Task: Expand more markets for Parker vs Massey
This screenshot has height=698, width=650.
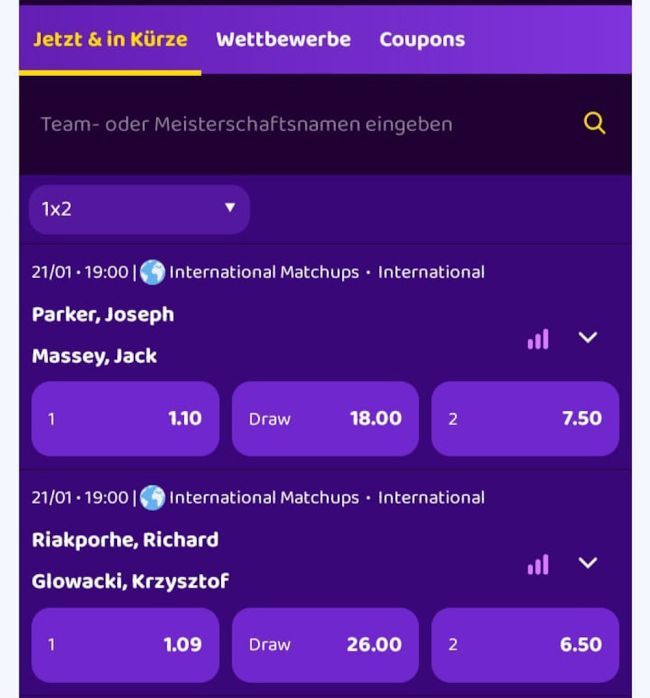Action: coord(588,338)
